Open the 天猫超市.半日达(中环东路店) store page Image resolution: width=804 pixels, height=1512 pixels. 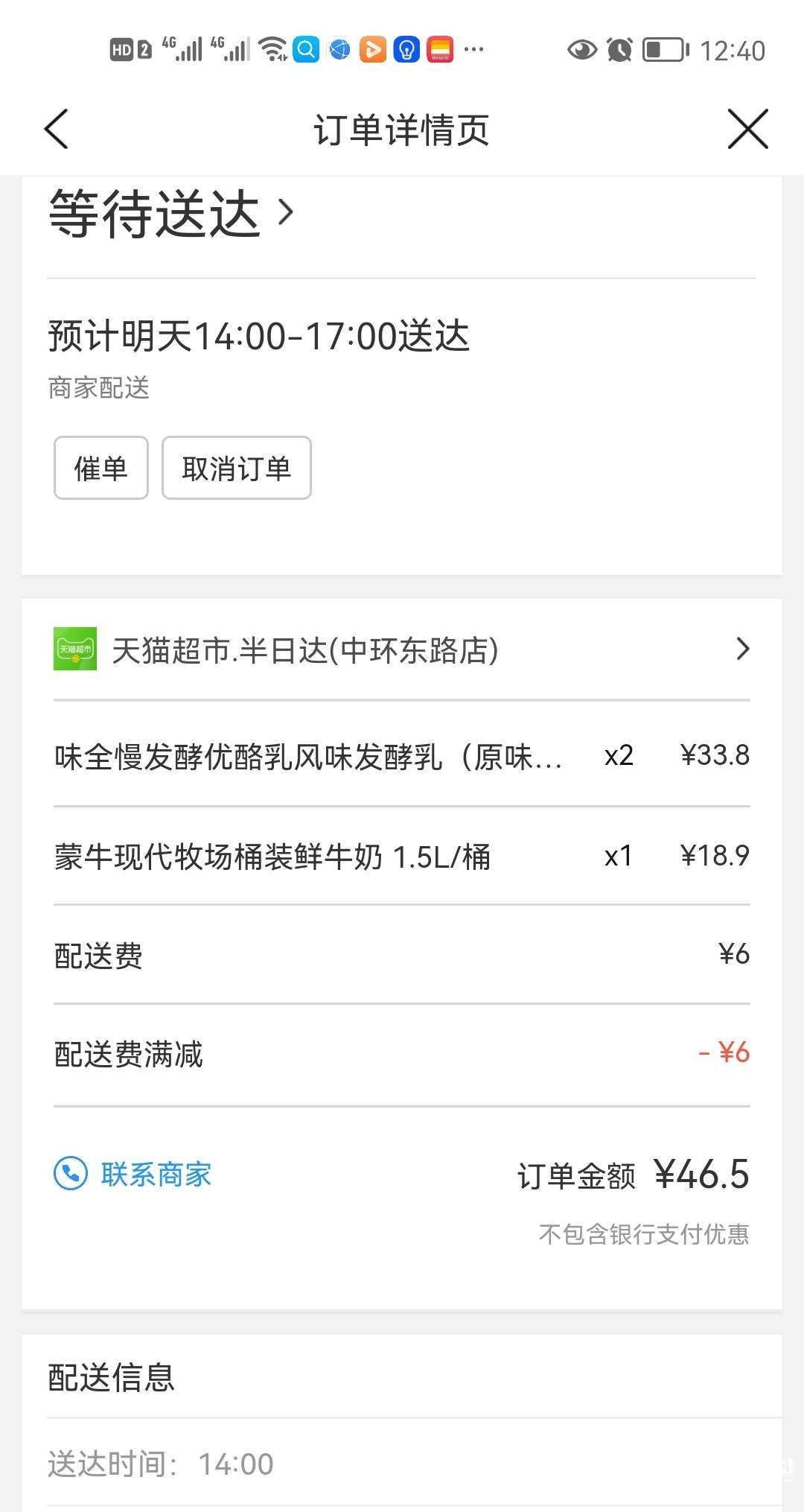[402, 649]
